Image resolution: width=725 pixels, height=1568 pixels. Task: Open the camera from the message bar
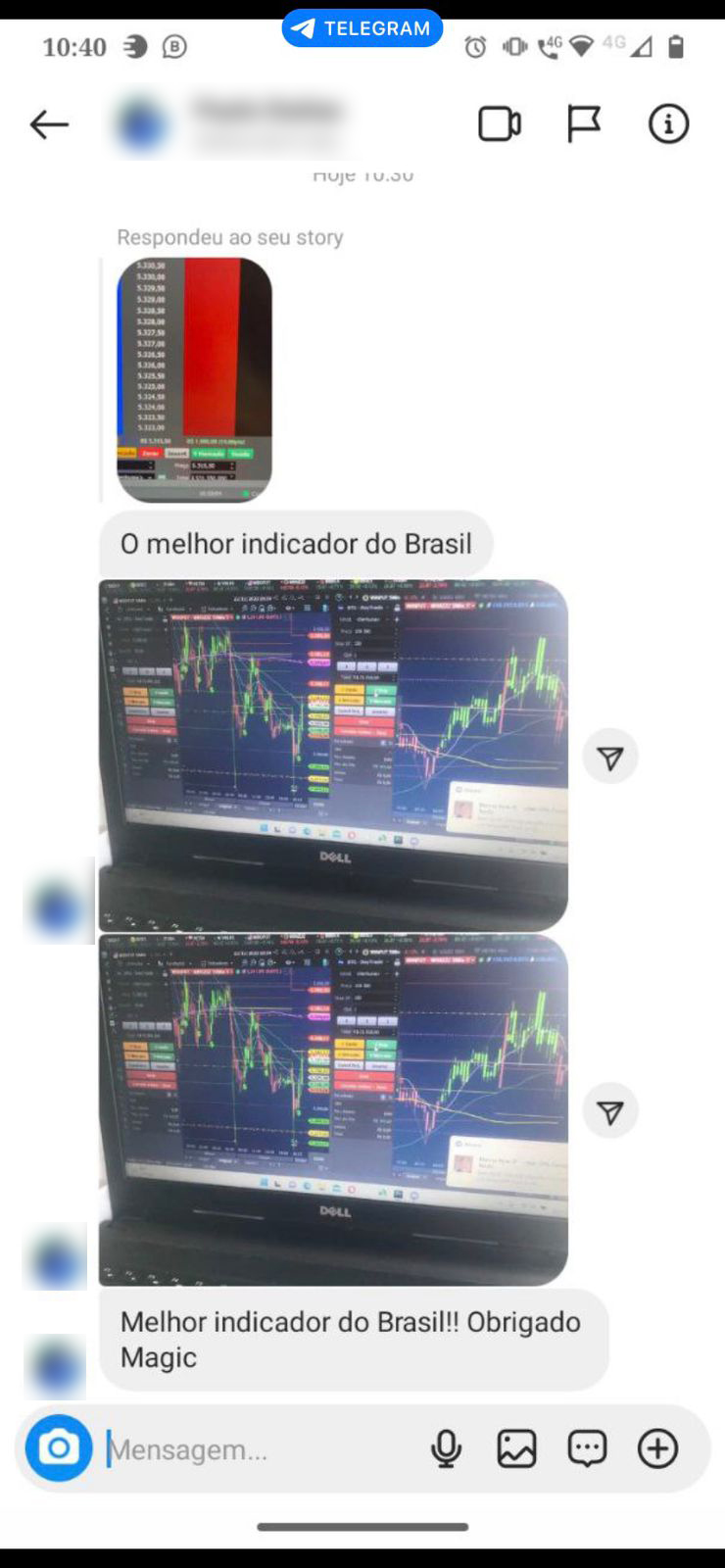point(59,1447)
